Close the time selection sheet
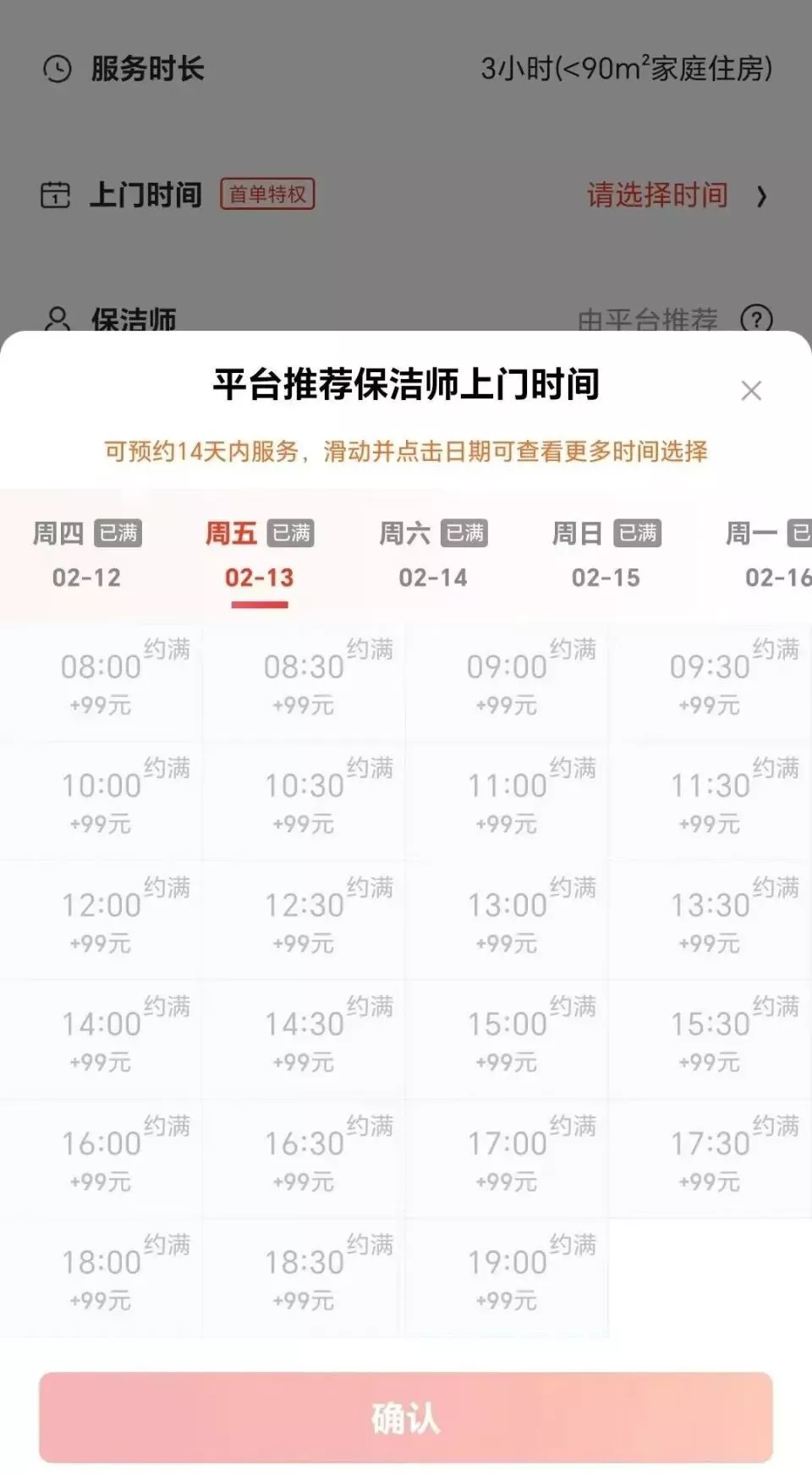The height and width of the screenshot is (1476, 812). pos(751,391)
